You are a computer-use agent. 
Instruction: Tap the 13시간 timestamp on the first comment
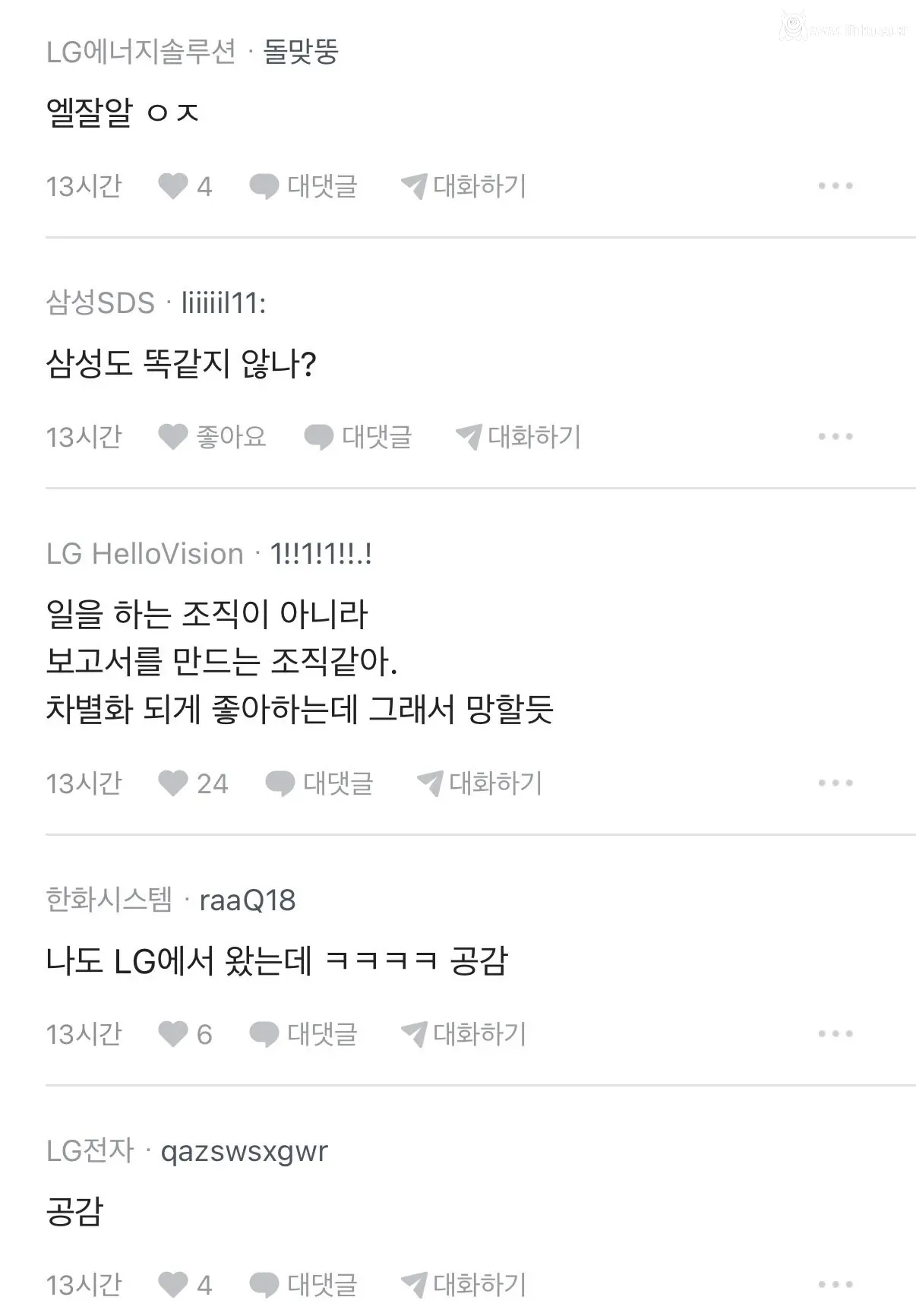coord(84,184)
